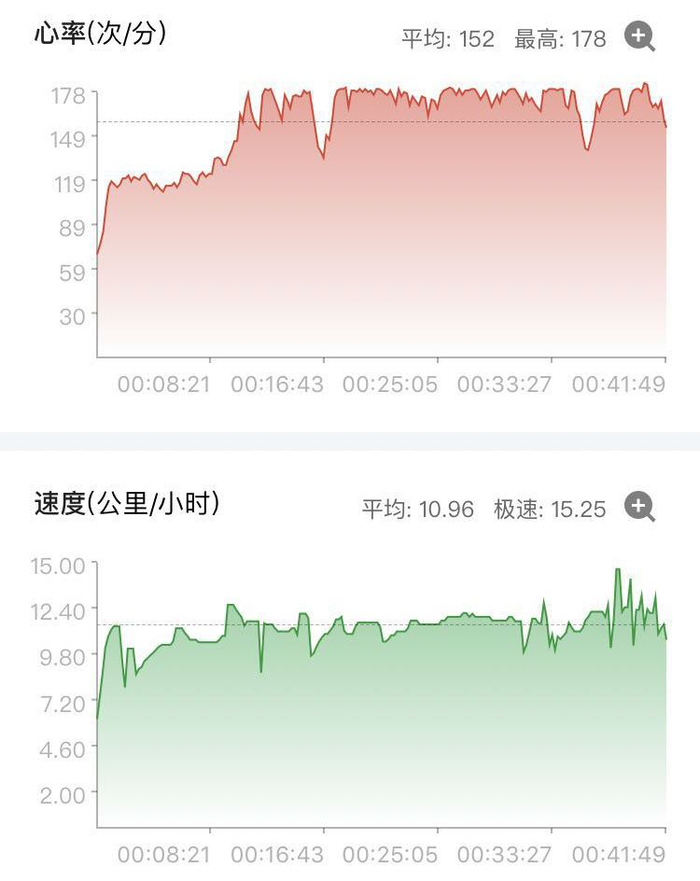The width and height of the screenshot is (700, 881).
Task: Zoom into the speed (速度) chart
Action: 639,507
